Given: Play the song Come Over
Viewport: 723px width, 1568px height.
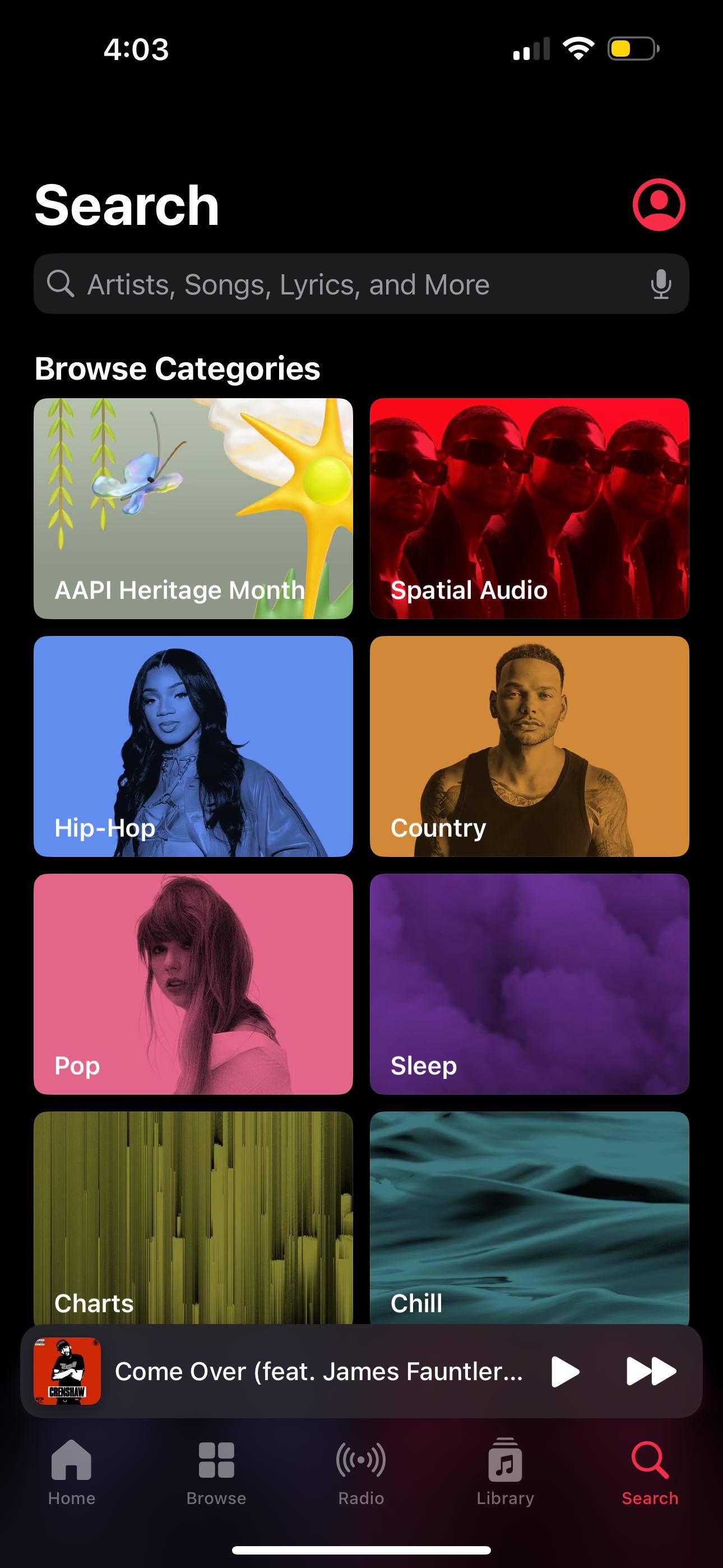Looking at the screenshot, I should pos(564,1371).
